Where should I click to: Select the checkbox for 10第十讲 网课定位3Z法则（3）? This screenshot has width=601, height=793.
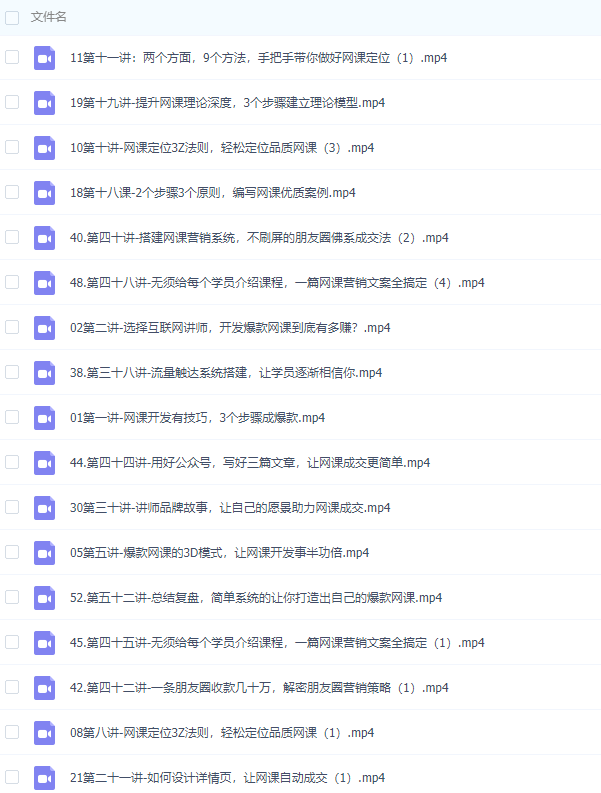click(12, 147)
